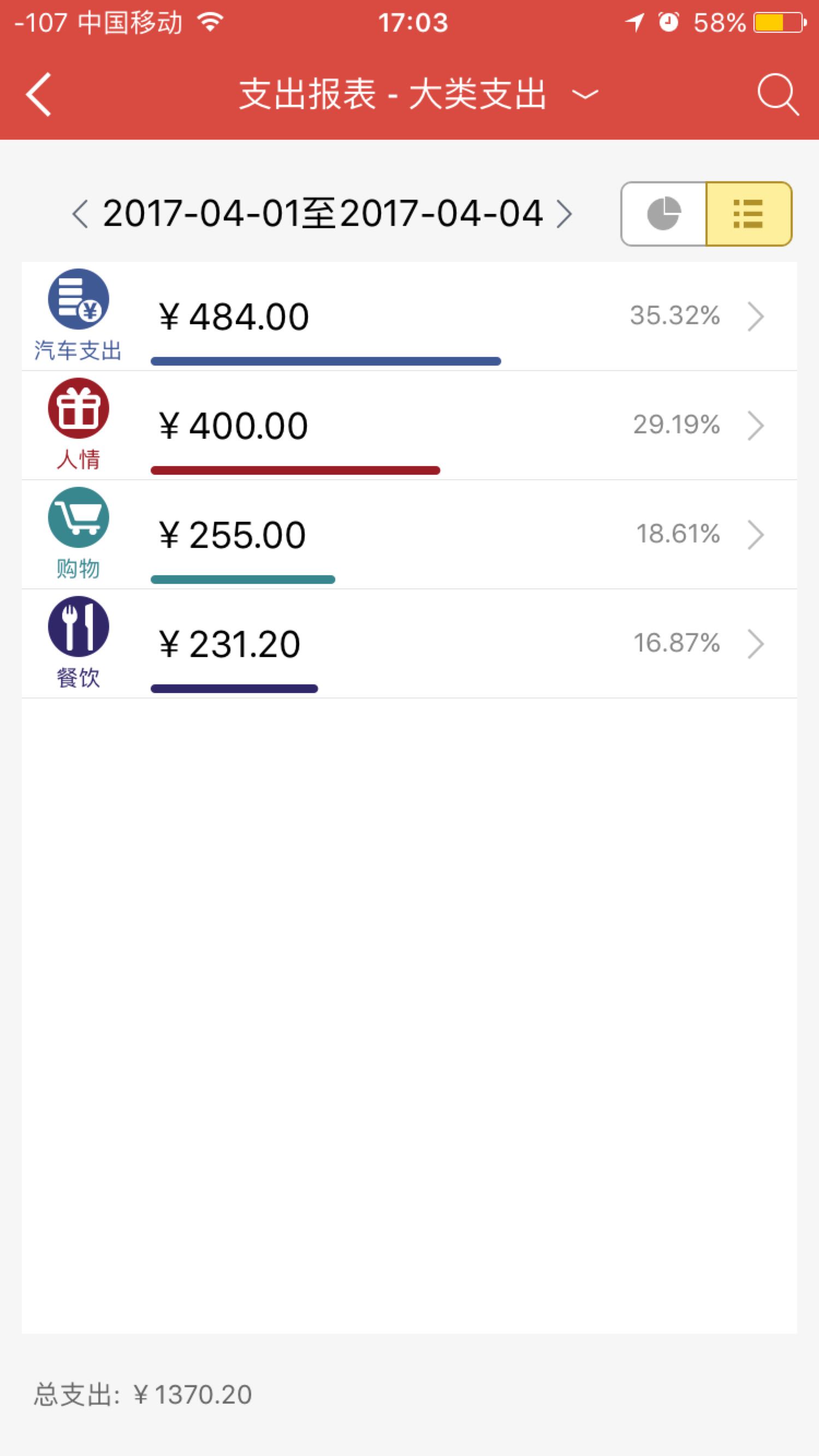The height and width of the screenshot is (1456, 819).
Task: Switch to pie chart view
Action: [663, 214]
